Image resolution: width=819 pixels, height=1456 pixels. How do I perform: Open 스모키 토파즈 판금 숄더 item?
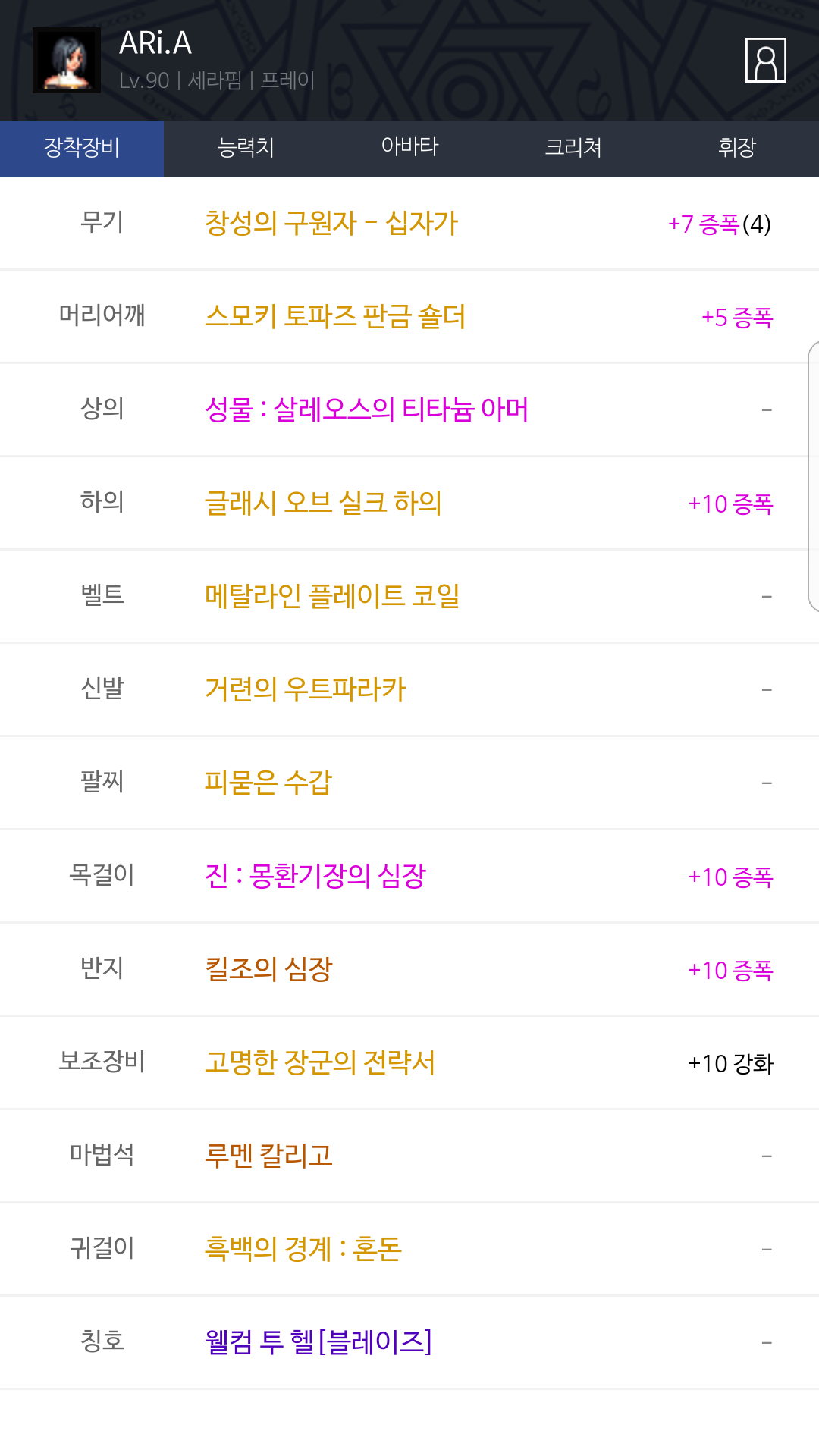(335, 317)
